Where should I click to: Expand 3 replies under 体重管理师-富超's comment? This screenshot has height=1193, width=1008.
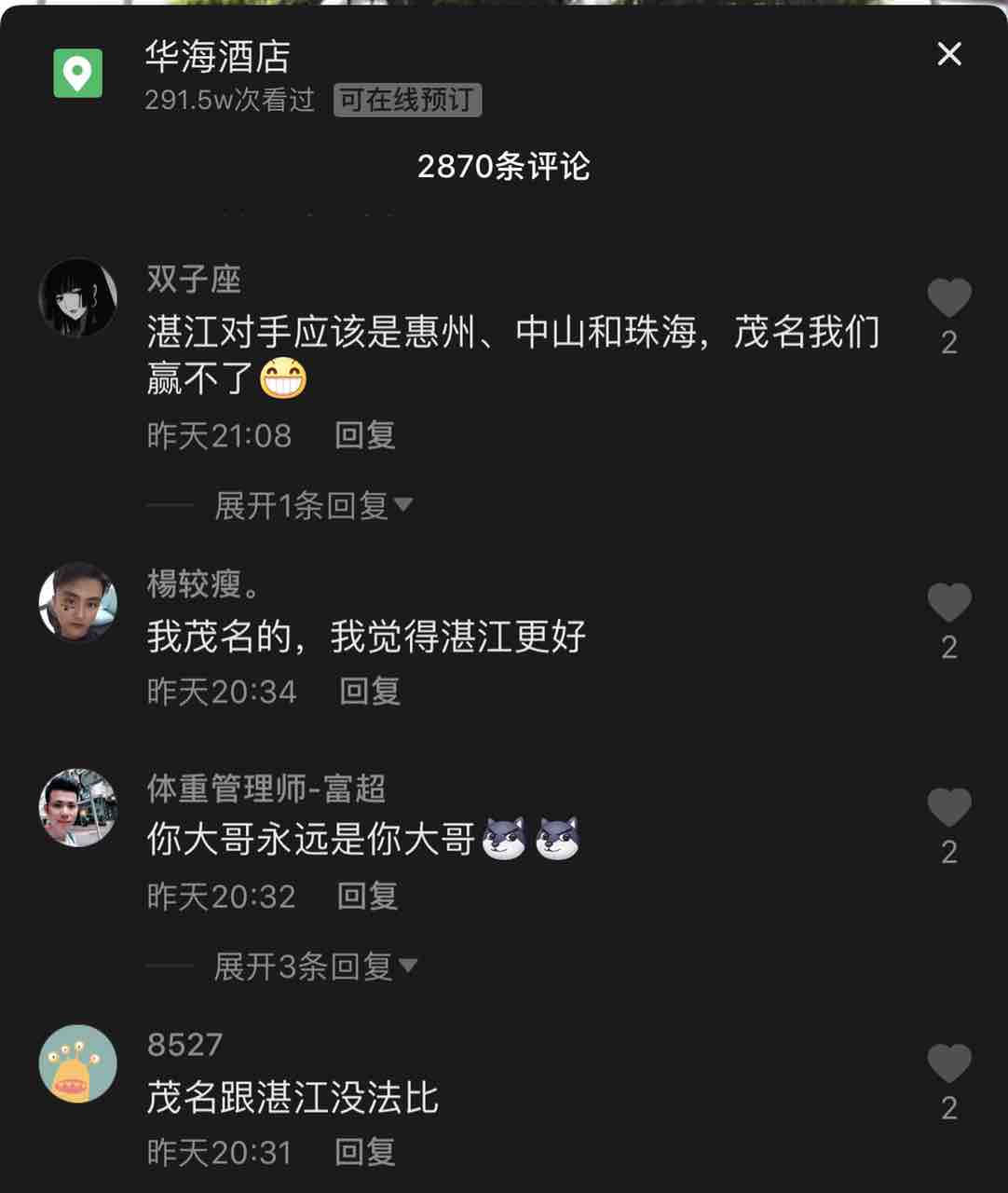[314, 967]
